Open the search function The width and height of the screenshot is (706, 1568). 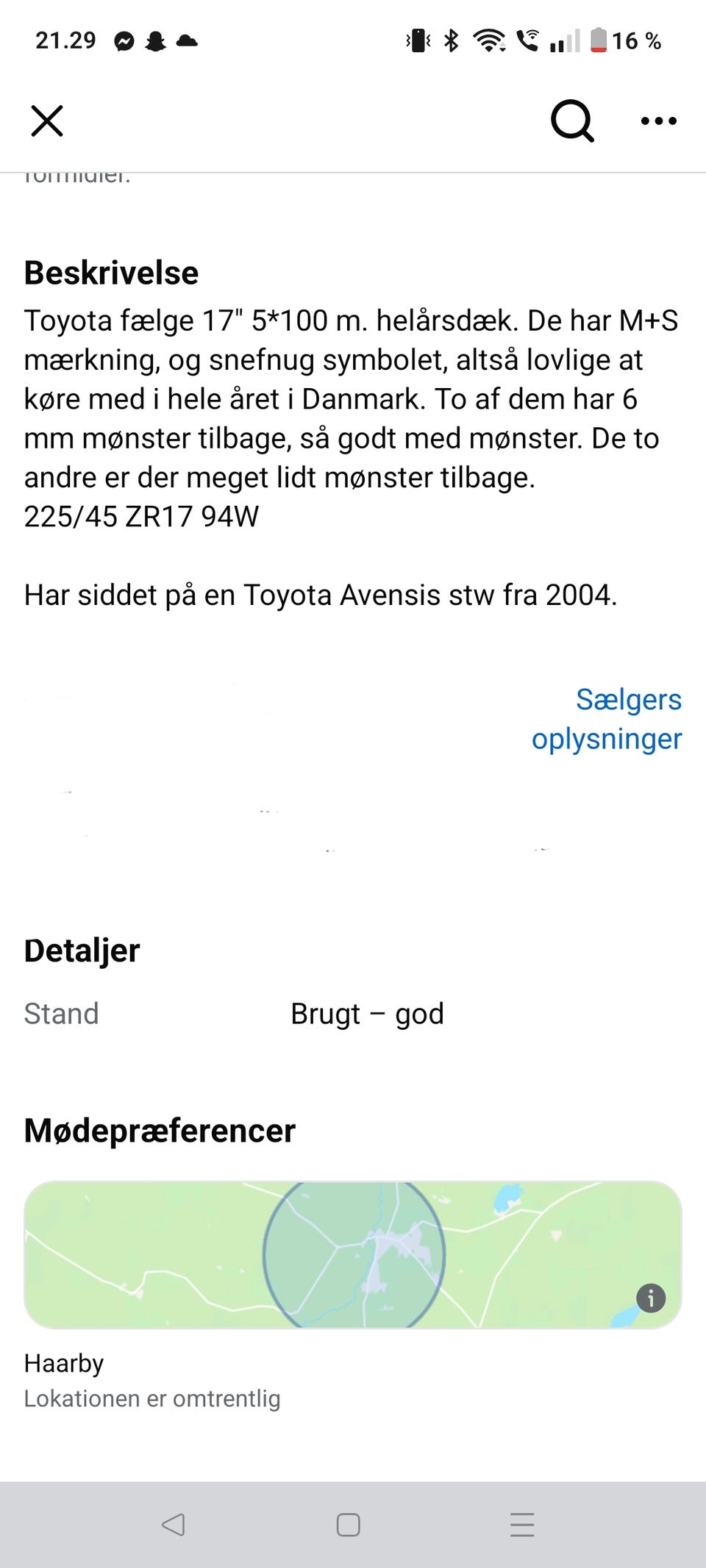tap(572, 121)
